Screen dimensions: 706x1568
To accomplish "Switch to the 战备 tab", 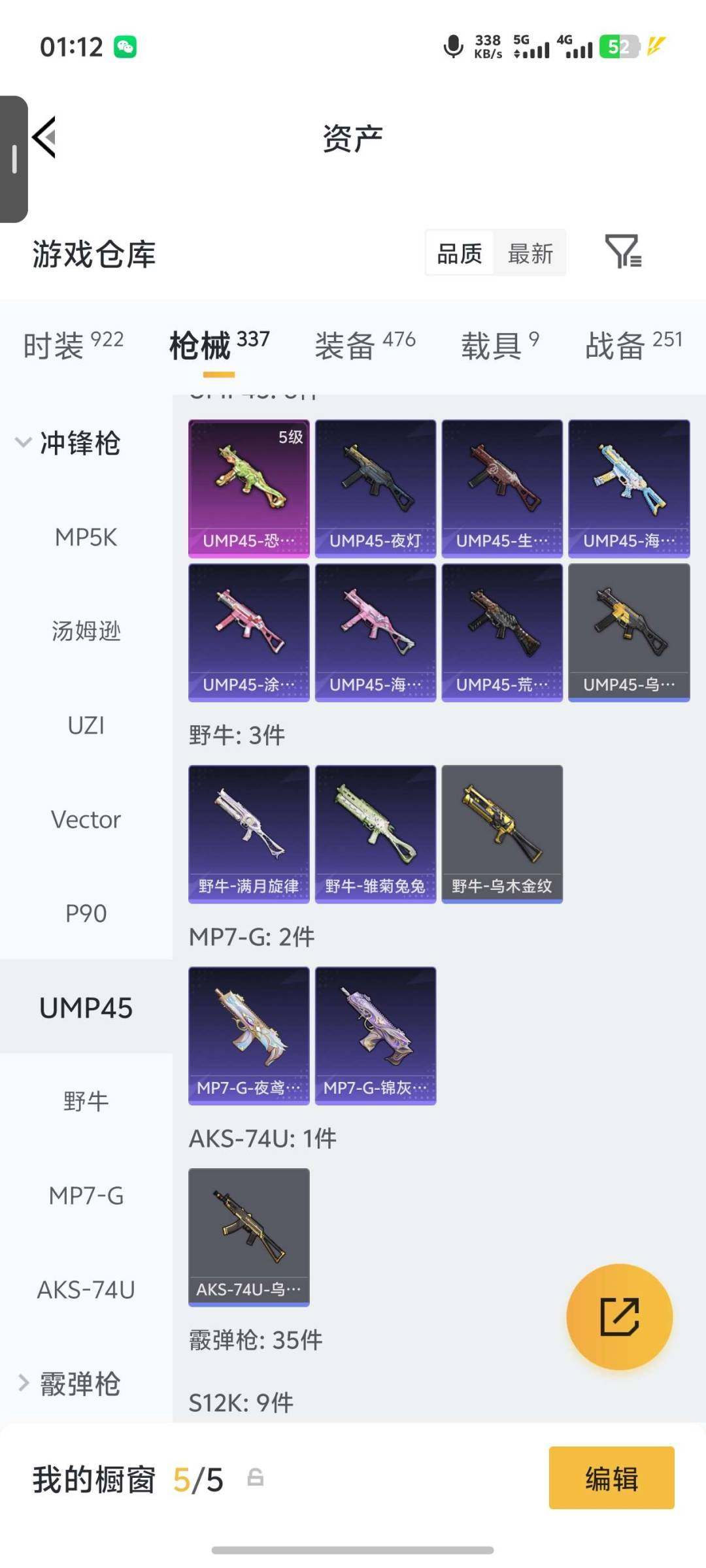I will (633, 344).
